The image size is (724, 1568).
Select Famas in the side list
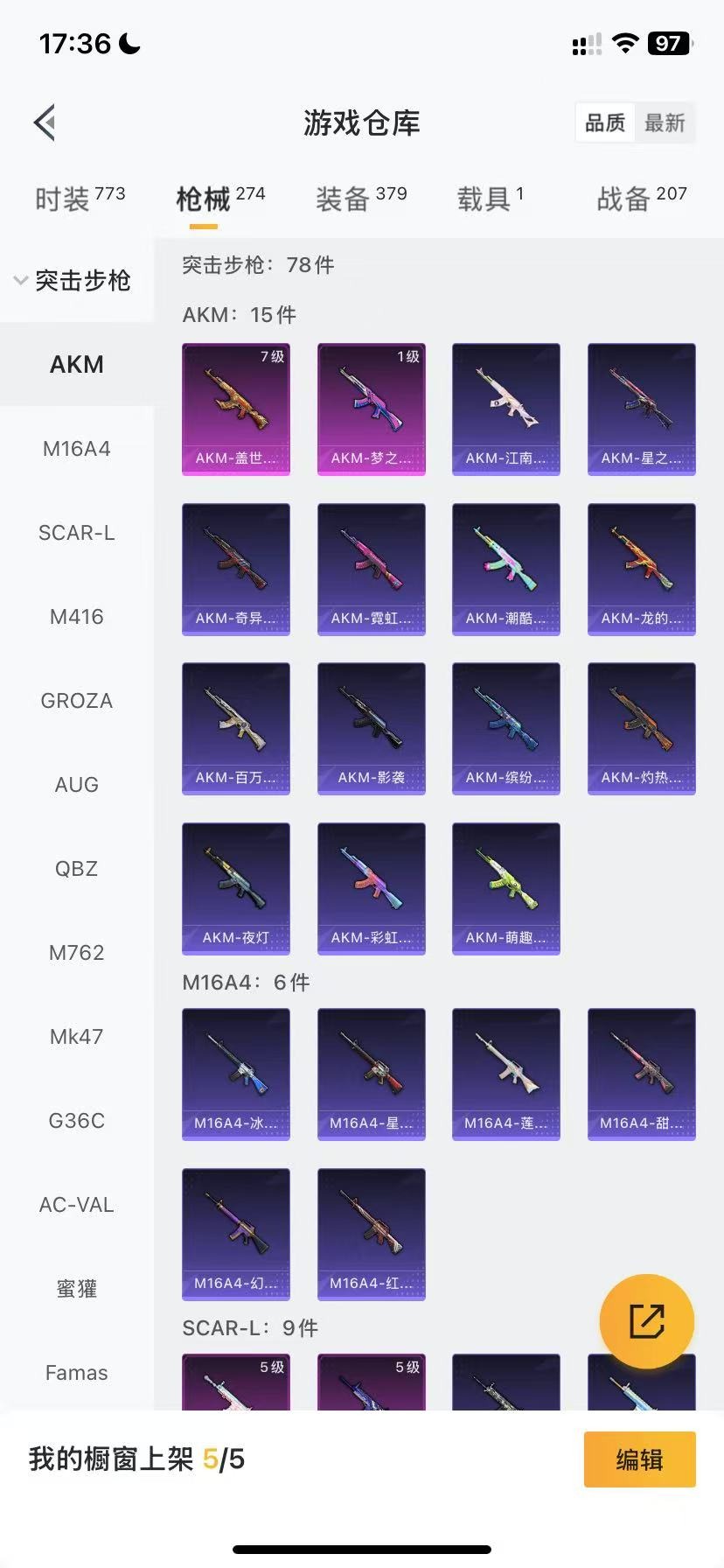77,1373
